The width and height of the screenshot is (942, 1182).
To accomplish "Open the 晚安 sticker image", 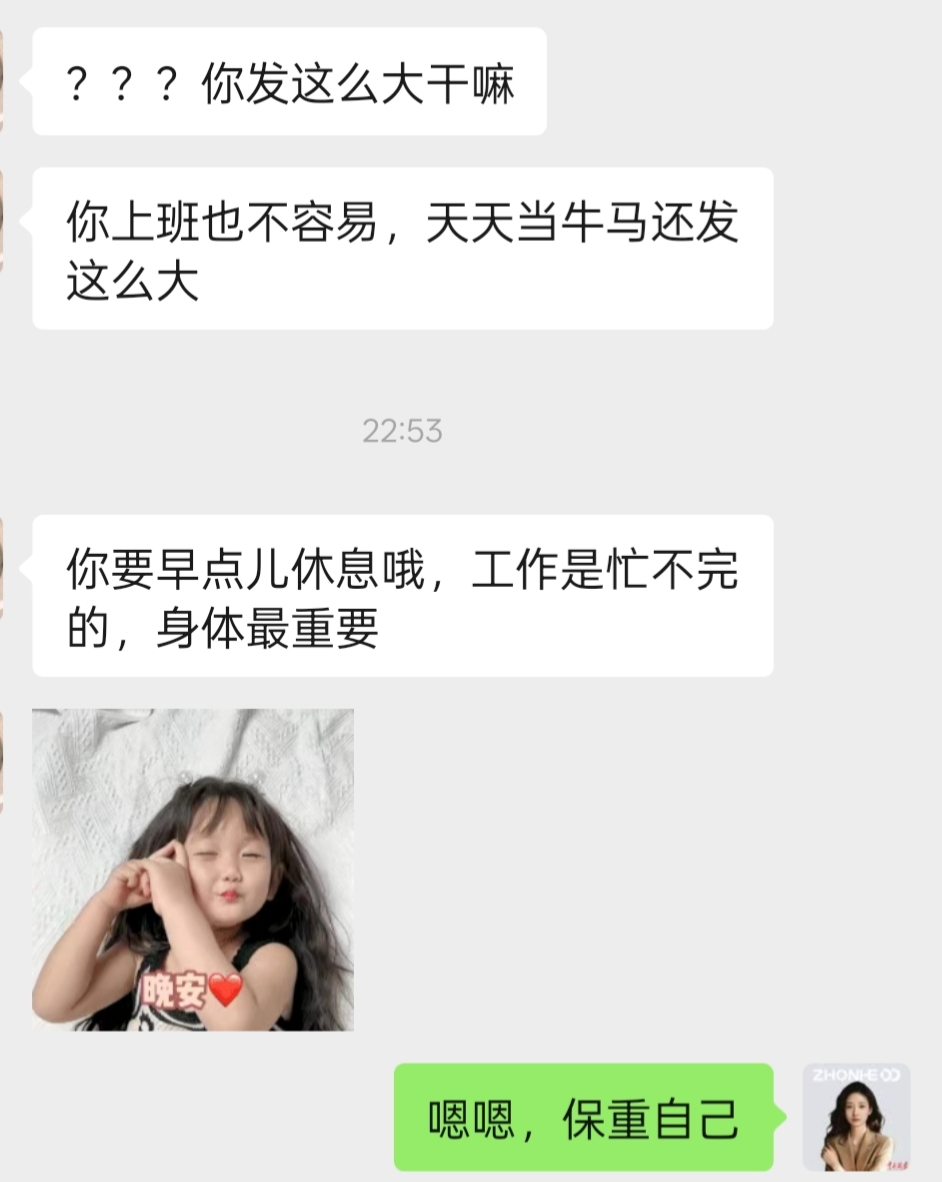I will pyautogui.click(x=193, y=869).
